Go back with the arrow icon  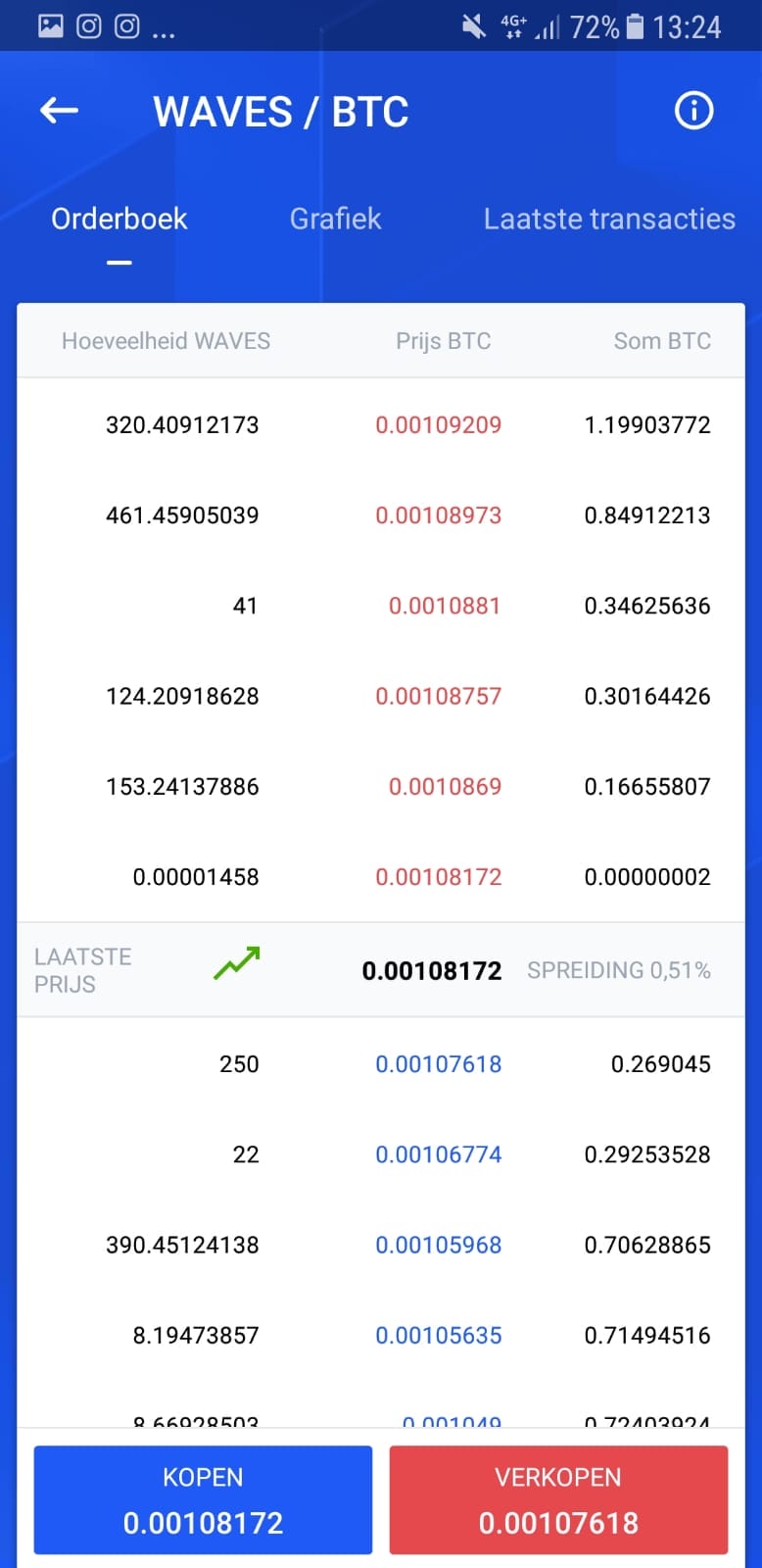59,111
